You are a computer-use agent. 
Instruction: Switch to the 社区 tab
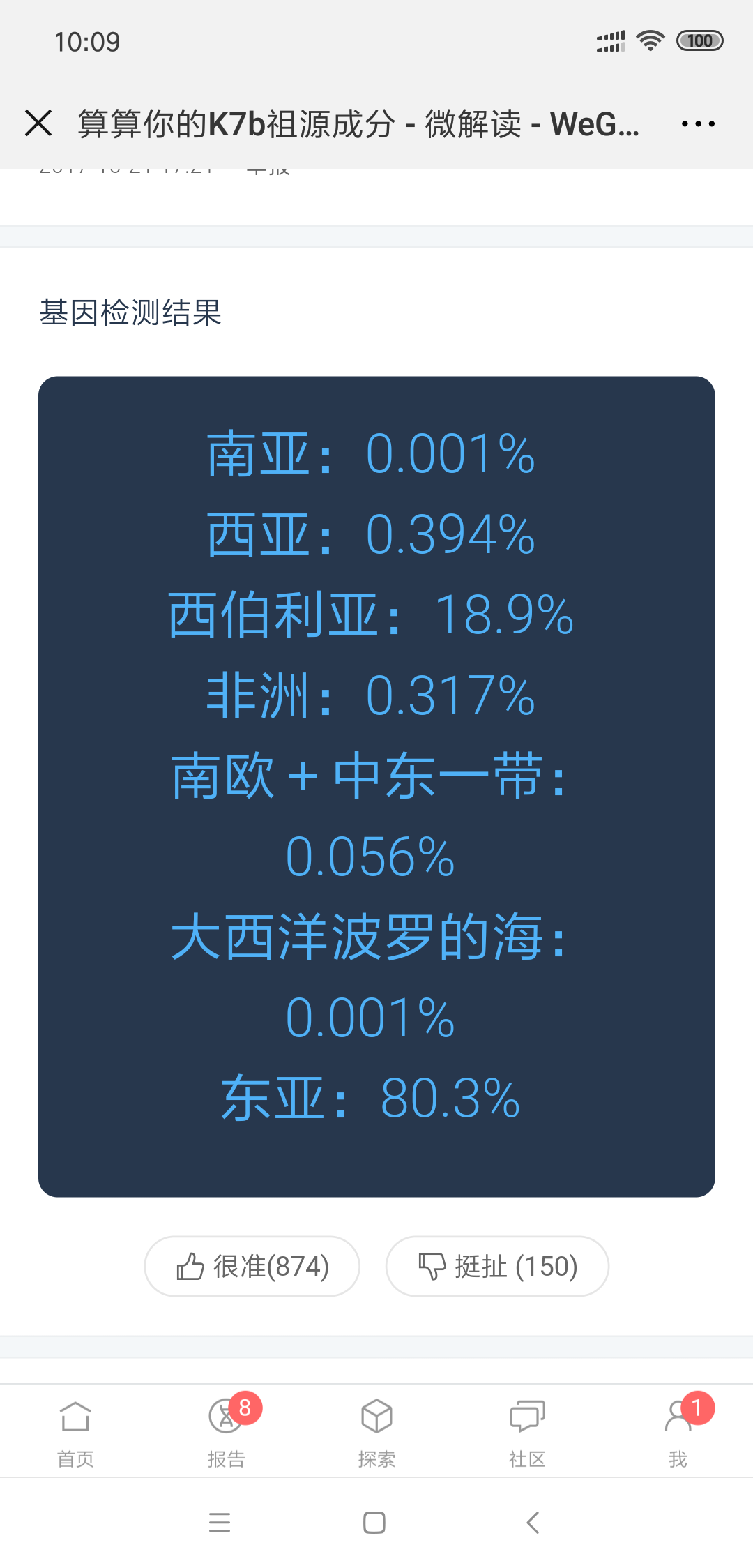527,1432
